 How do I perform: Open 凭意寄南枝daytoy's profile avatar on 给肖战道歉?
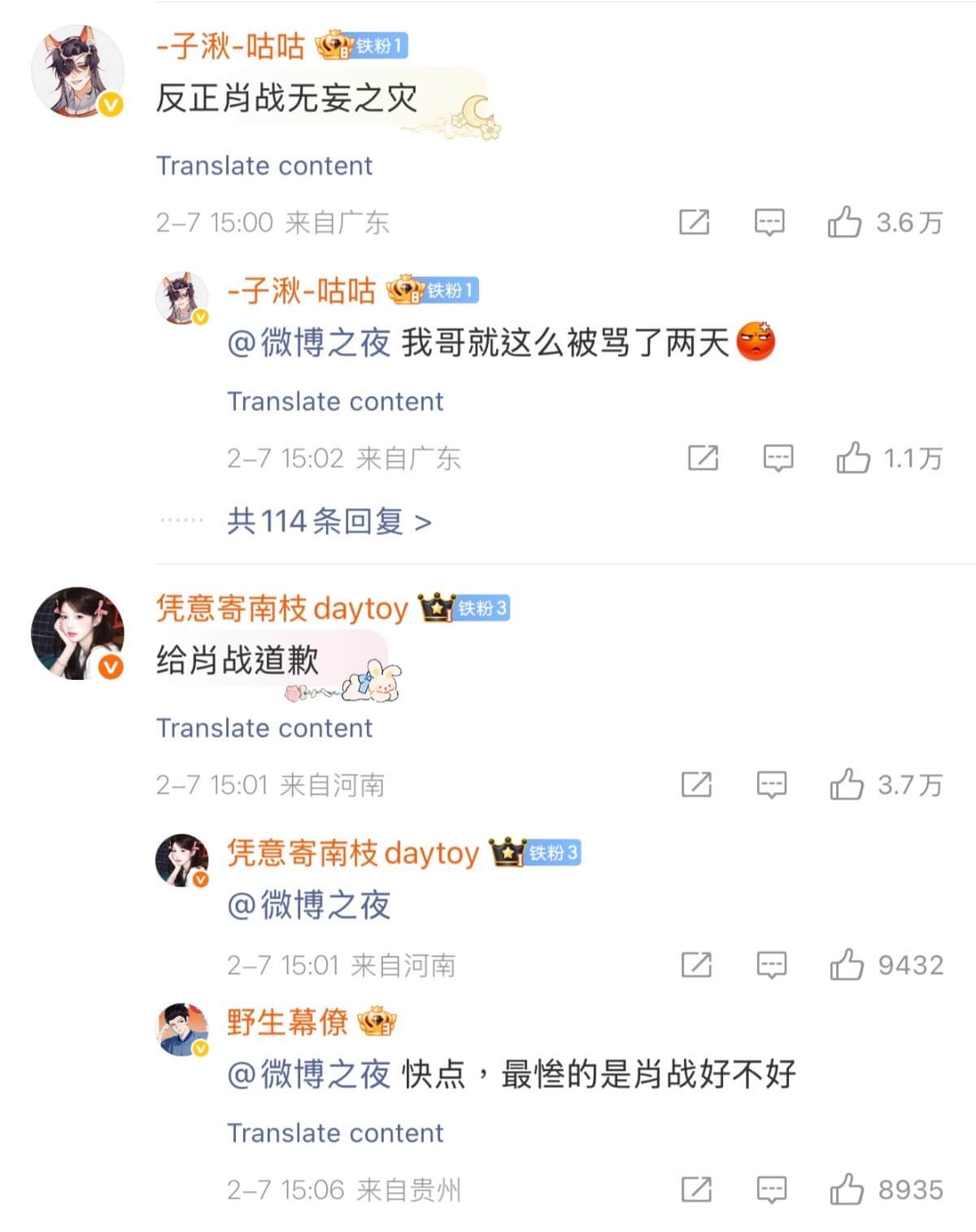point(77,633)
